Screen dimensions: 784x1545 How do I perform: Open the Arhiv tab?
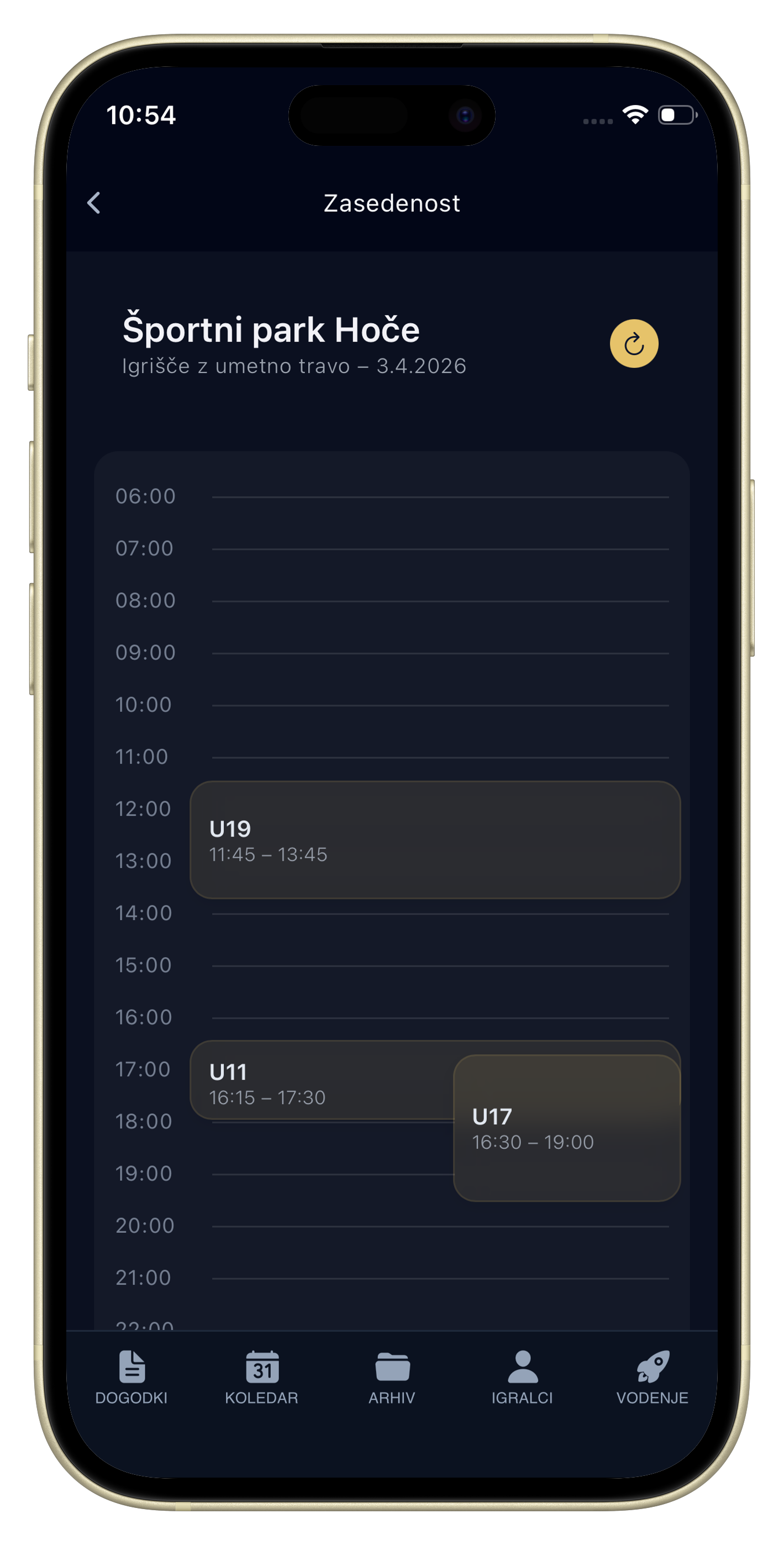pos(392,1377)
